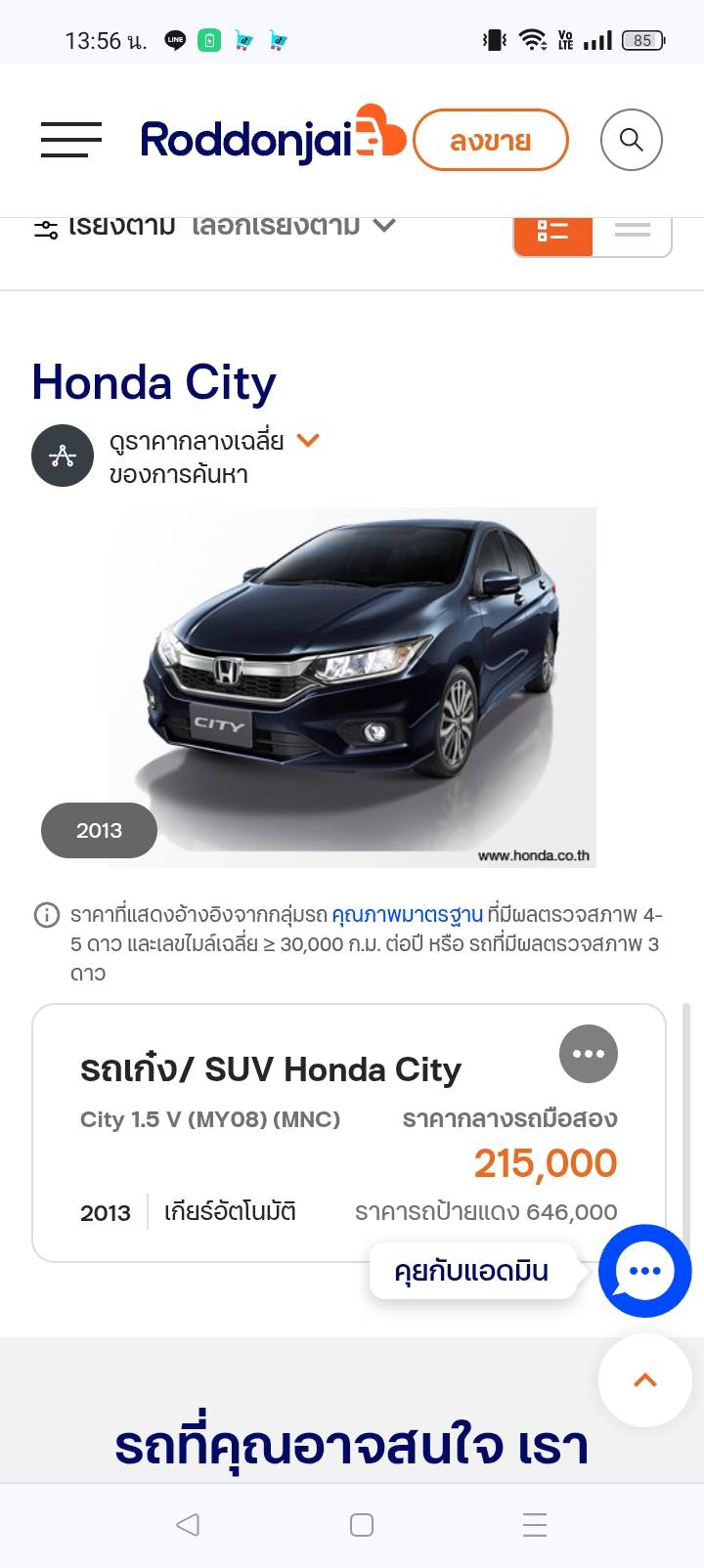
Task: Open the three-dot menu on Honda City card
Action: tap(588, 1054)
